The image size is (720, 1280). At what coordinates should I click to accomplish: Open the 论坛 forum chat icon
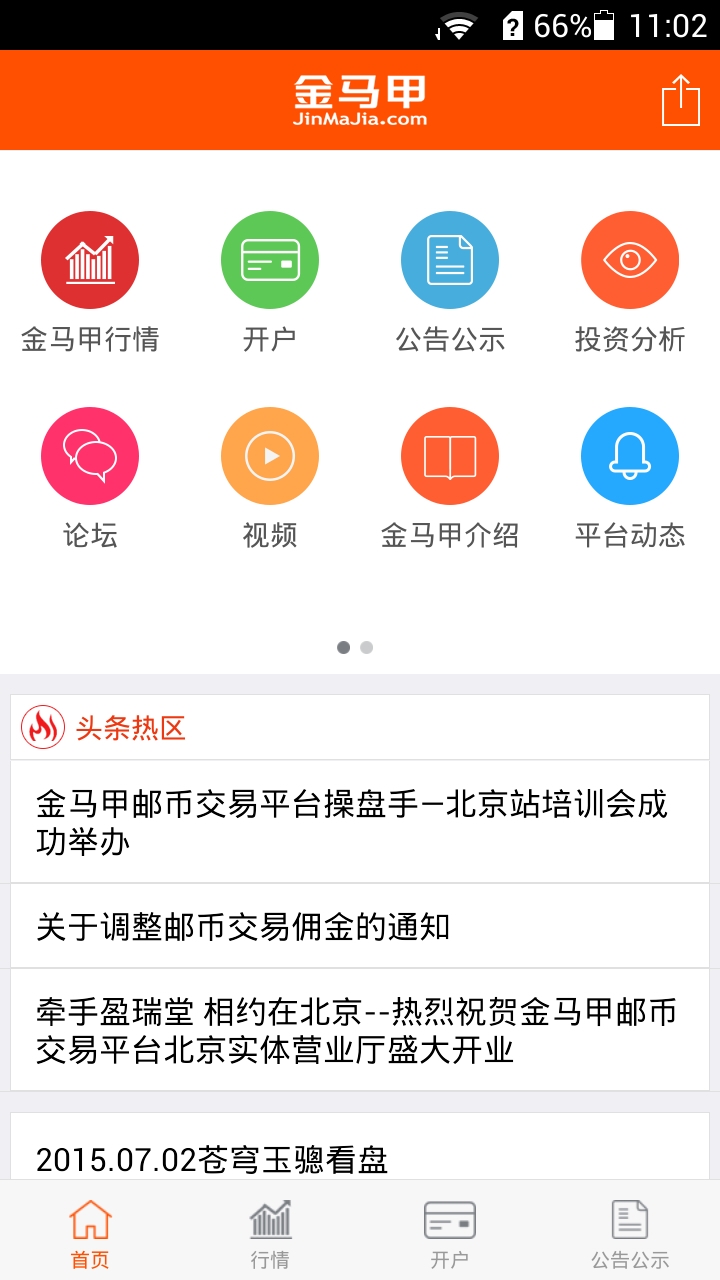pyautogui.click(x=90, y=454)
